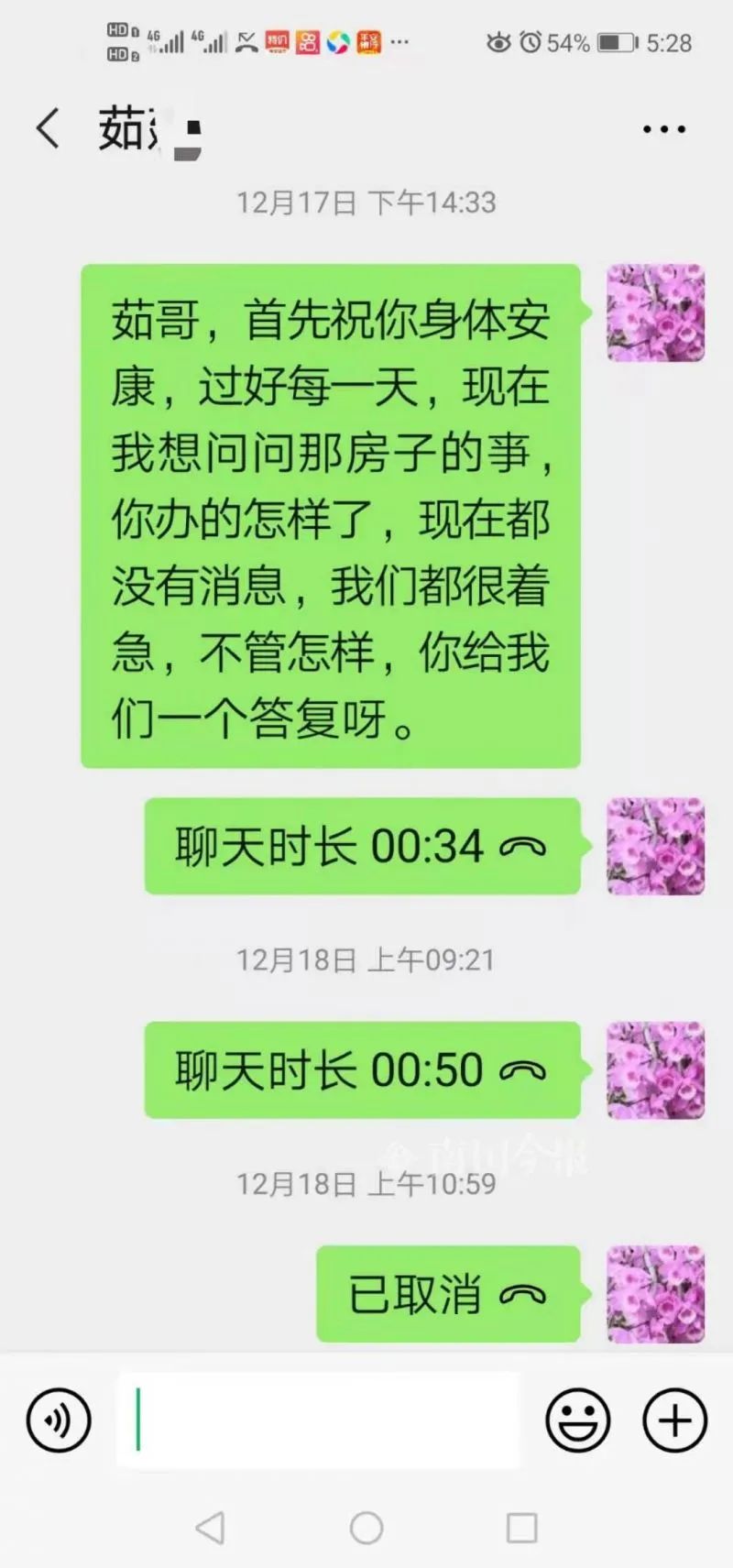
Task: Focus the message text field
Action: coord(317,1420)
